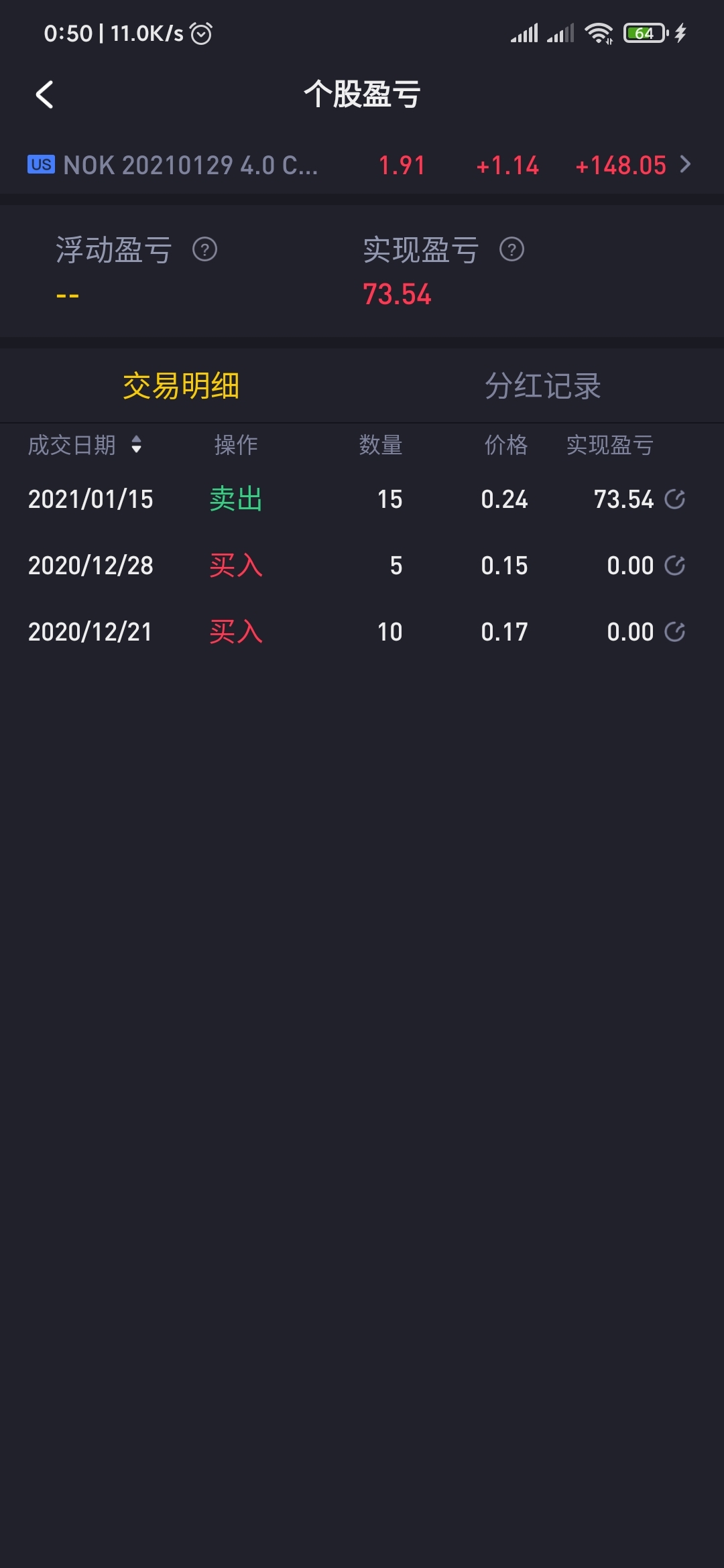Open the NOK 20210129 4.0 C quote row

362,165
